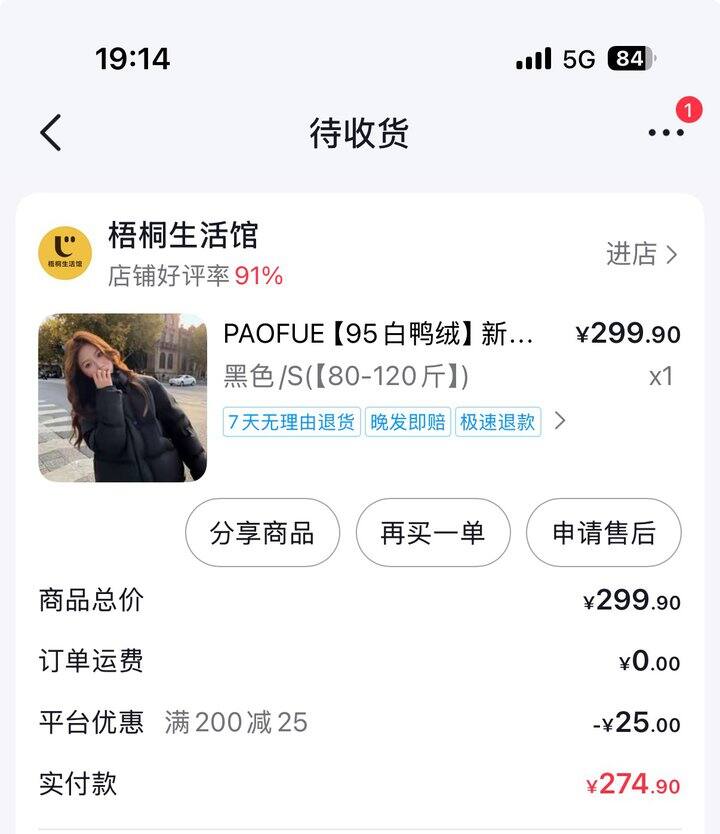Request after-sales service with 申请售后
The height and width of the screenshot is (834, 720).
pos(603,533)
